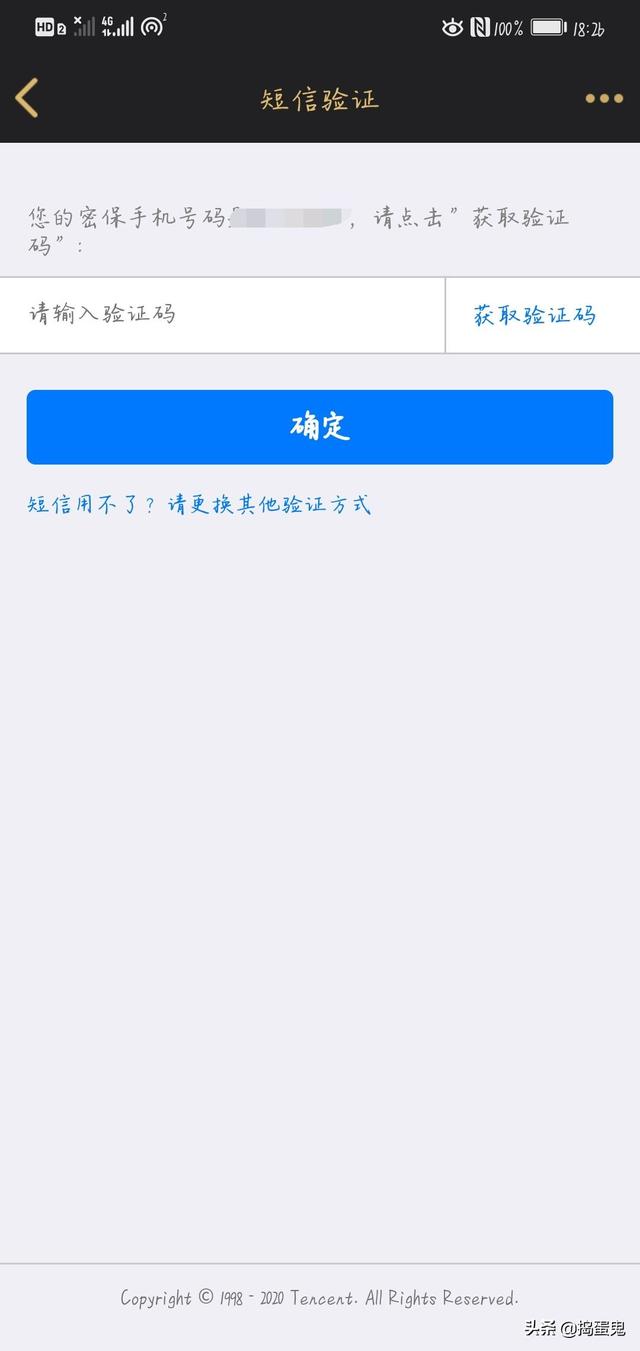This screenshot has width=640, height=1351.
Task: Tap 获取验证码 to request SMS code
Action: click(x=535, y=316)
